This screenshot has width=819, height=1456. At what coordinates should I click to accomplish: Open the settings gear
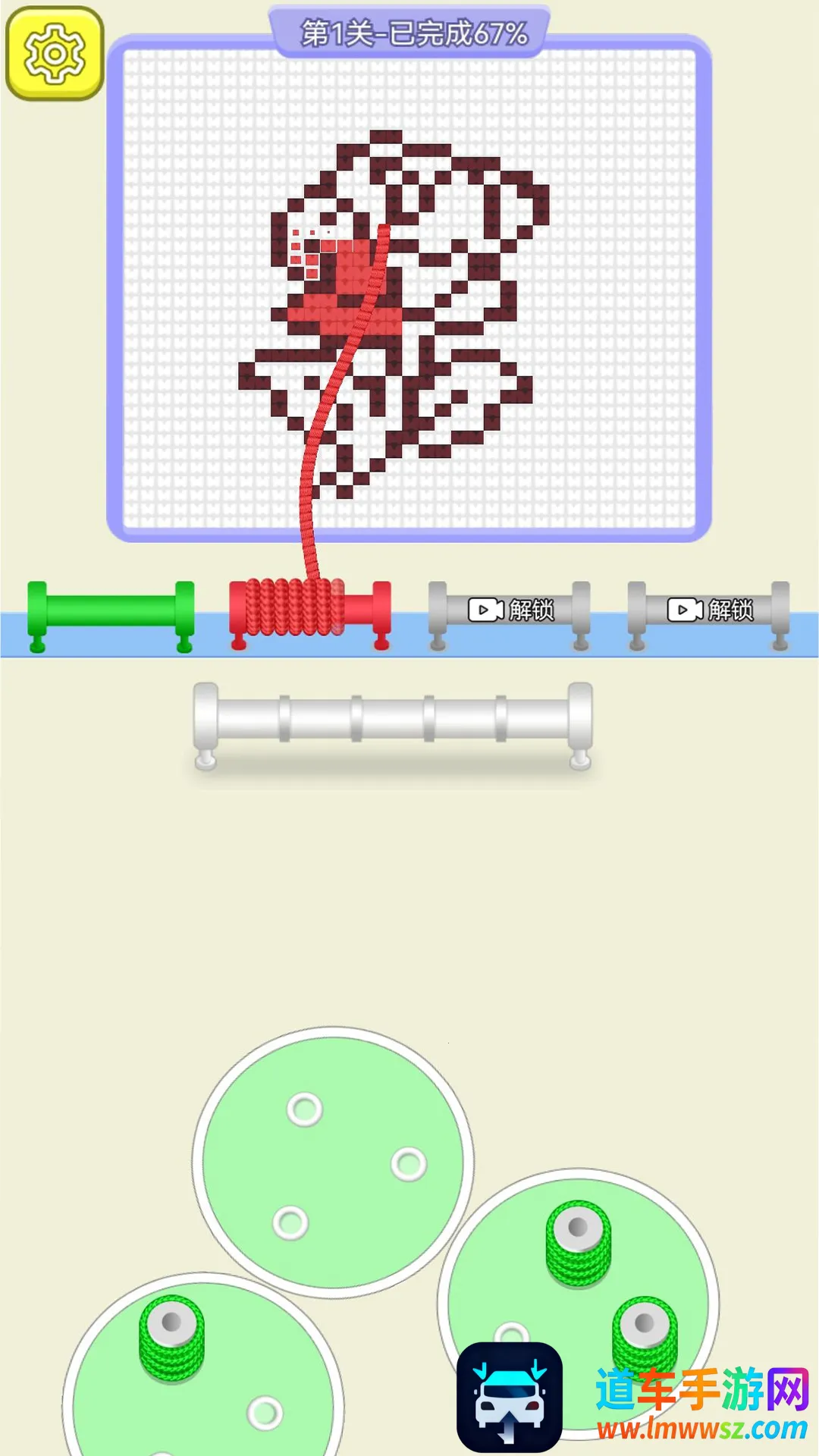click(x=54, y=54)
